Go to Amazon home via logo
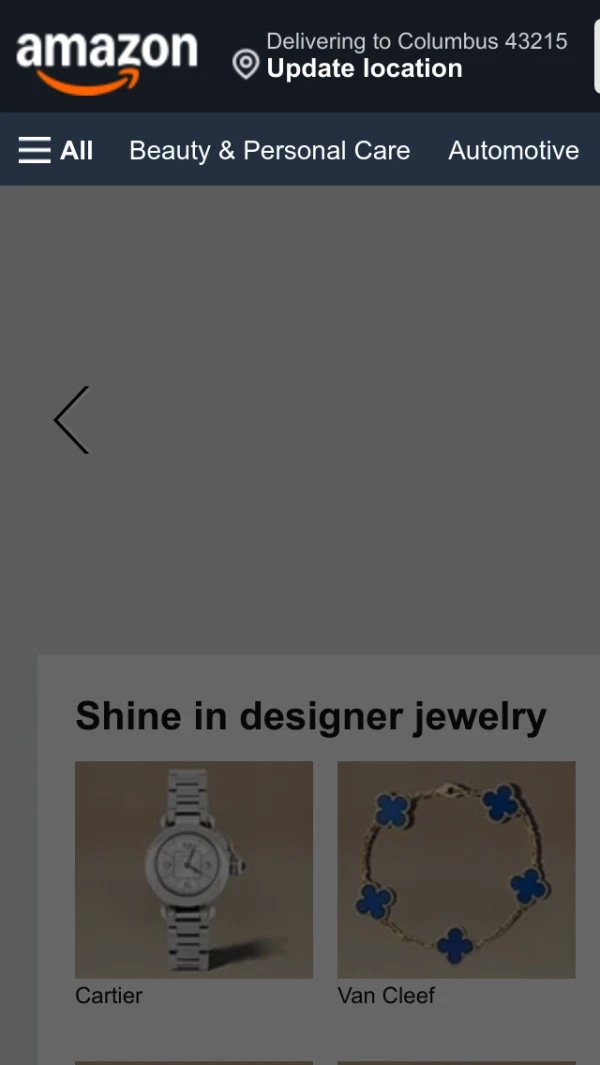The image size is (600, 1065). click(x=107, y=58)
